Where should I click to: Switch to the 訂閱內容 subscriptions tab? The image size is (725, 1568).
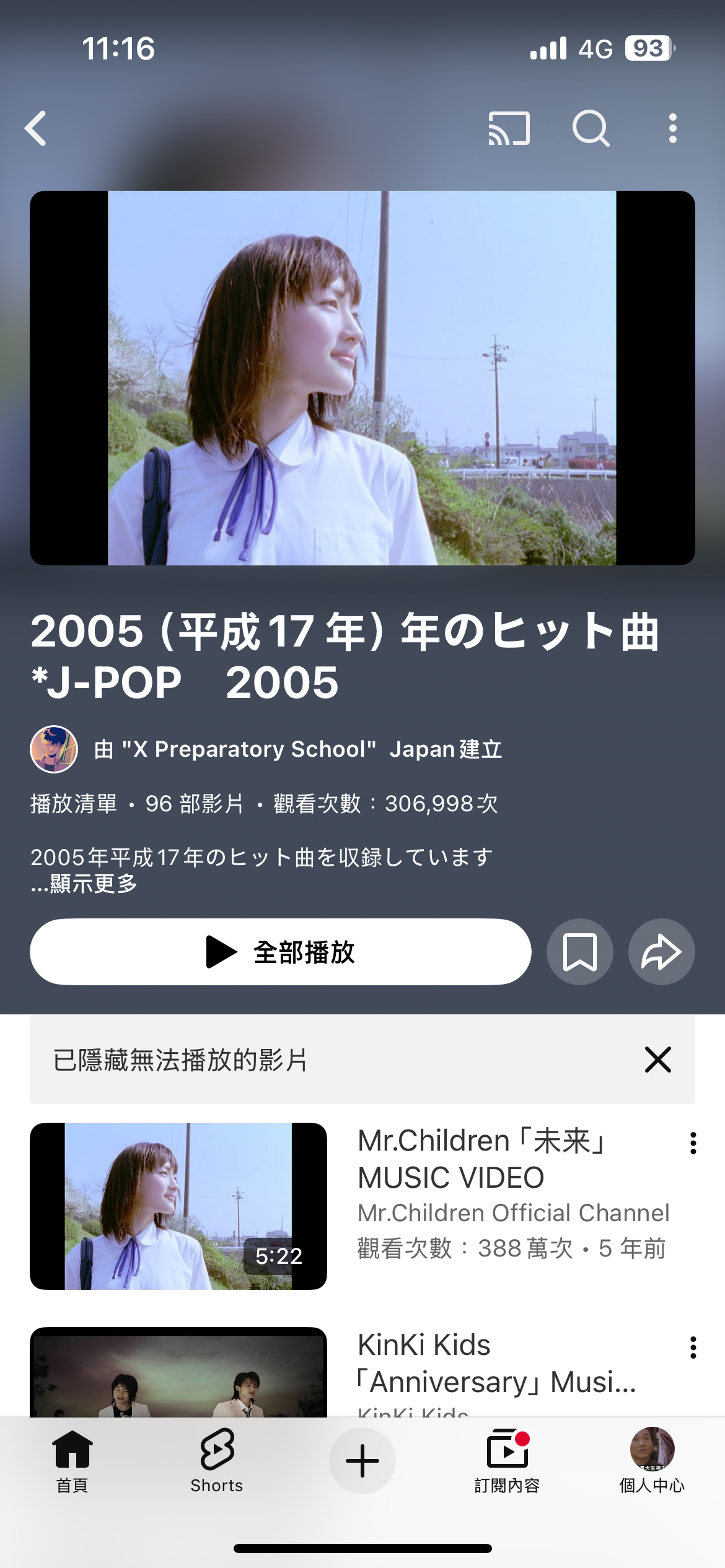(507, 1461)
